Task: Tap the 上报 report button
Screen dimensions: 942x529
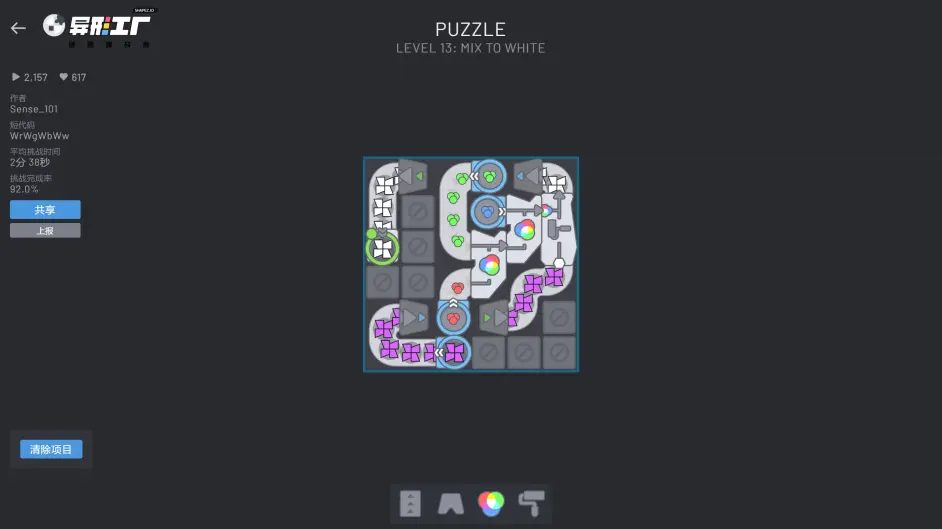Action: click(x=45, y=230)
